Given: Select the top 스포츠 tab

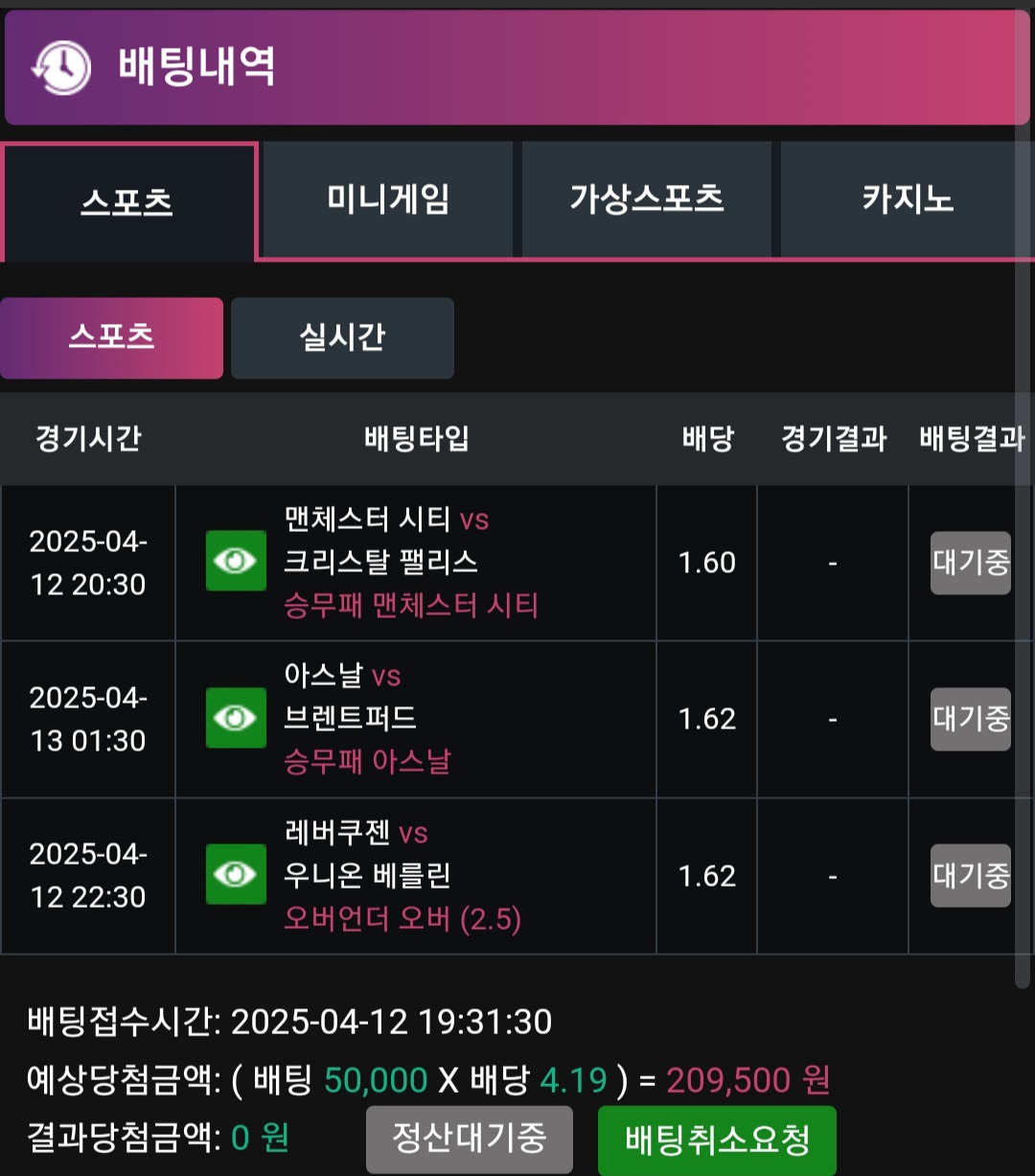Looking at the screenshot, I should pos(127,201).
